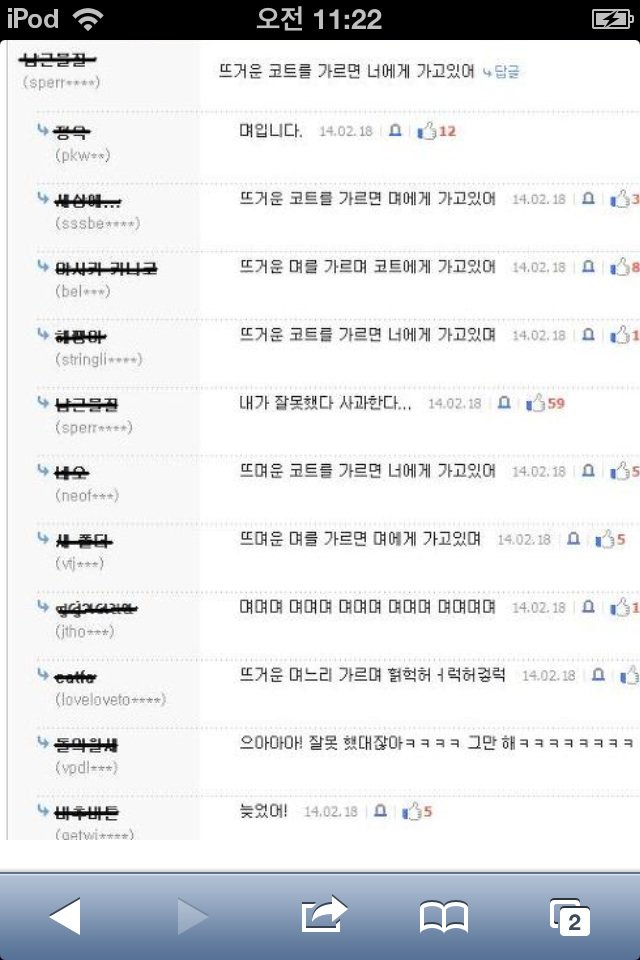Viewport: 640px width, 960px height.
Task: Like the 늦었어! comment by getwi
Action: coord(411,811)
